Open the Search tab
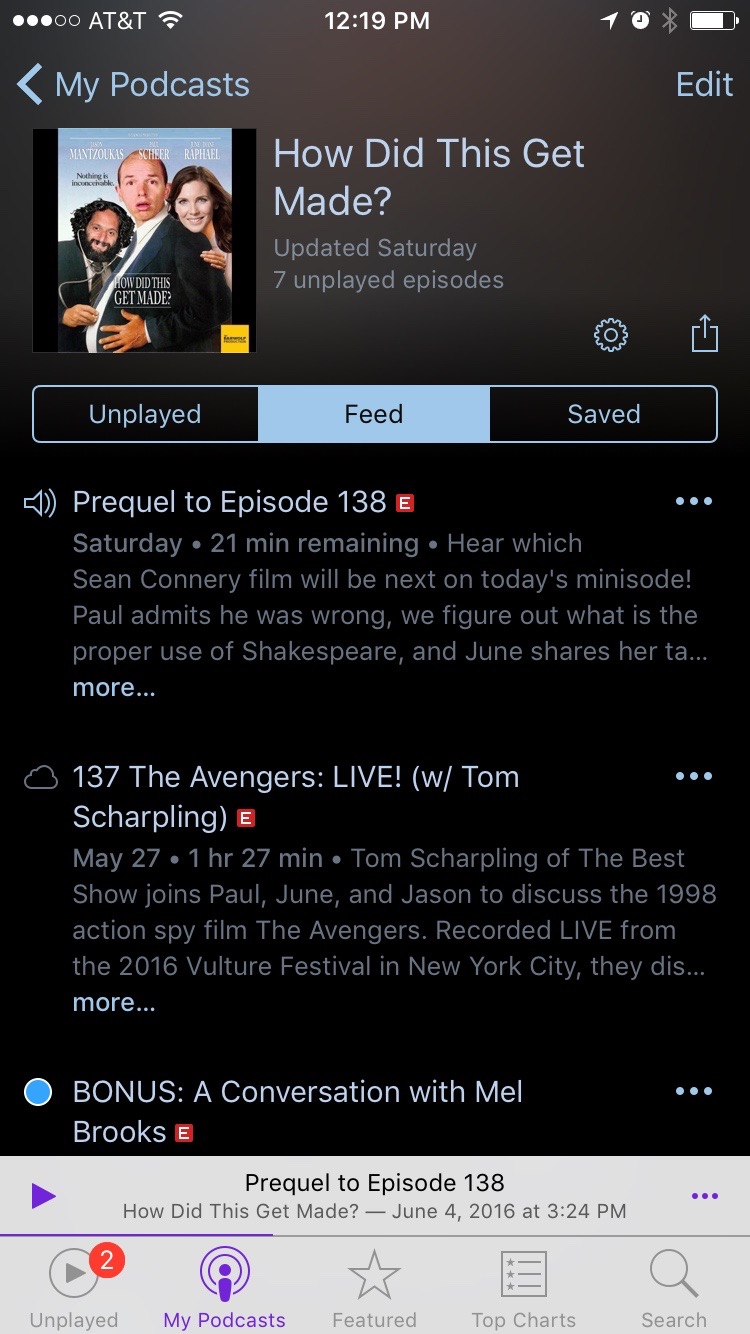This screenshot has height=1334, width=750. point(674,1290)
